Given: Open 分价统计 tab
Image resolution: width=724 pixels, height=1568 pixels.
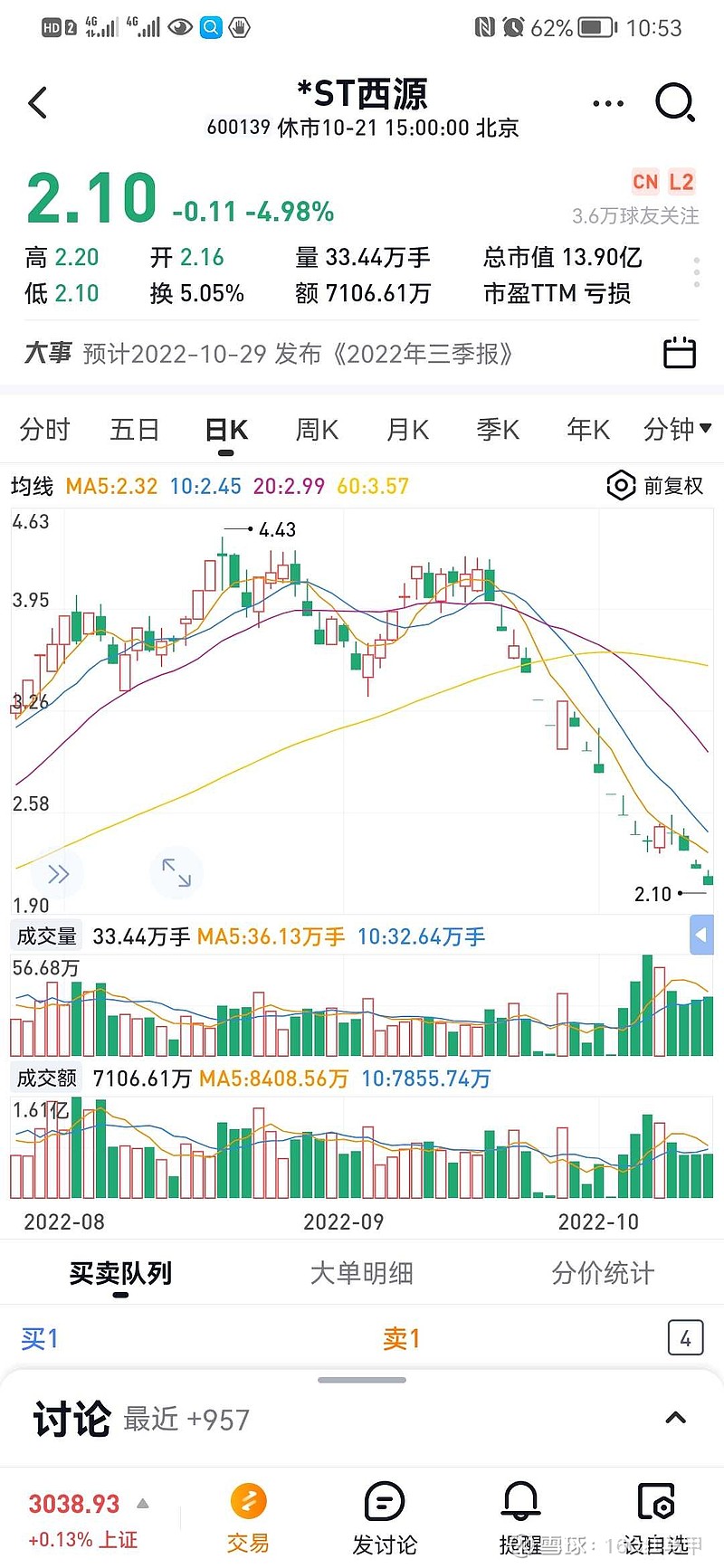Looking at the screenshot, I should pyautogui.click(x=603, y=1274).
